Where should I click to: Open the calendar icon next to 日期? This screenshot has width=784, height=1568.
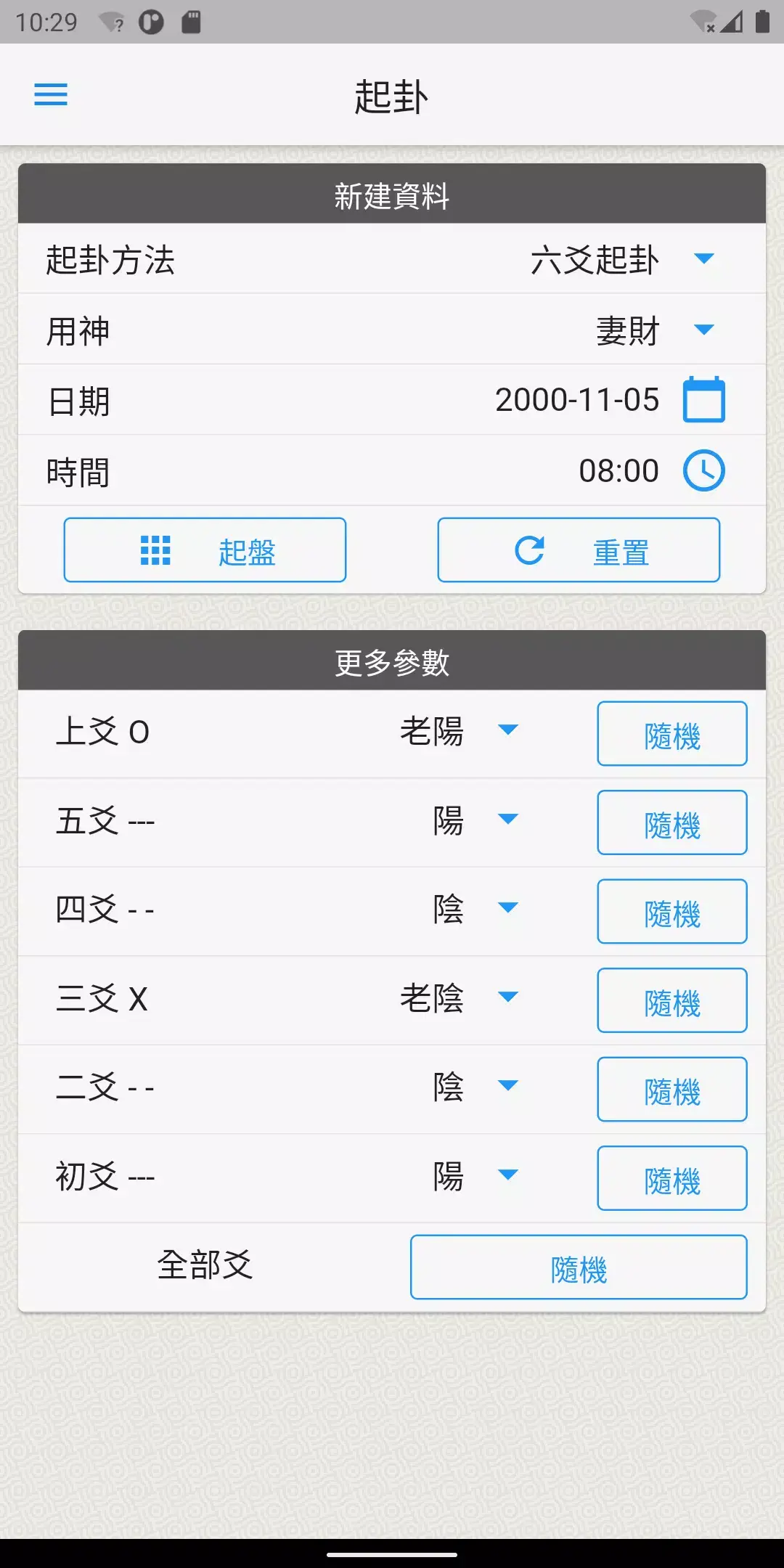click(701, 400)
